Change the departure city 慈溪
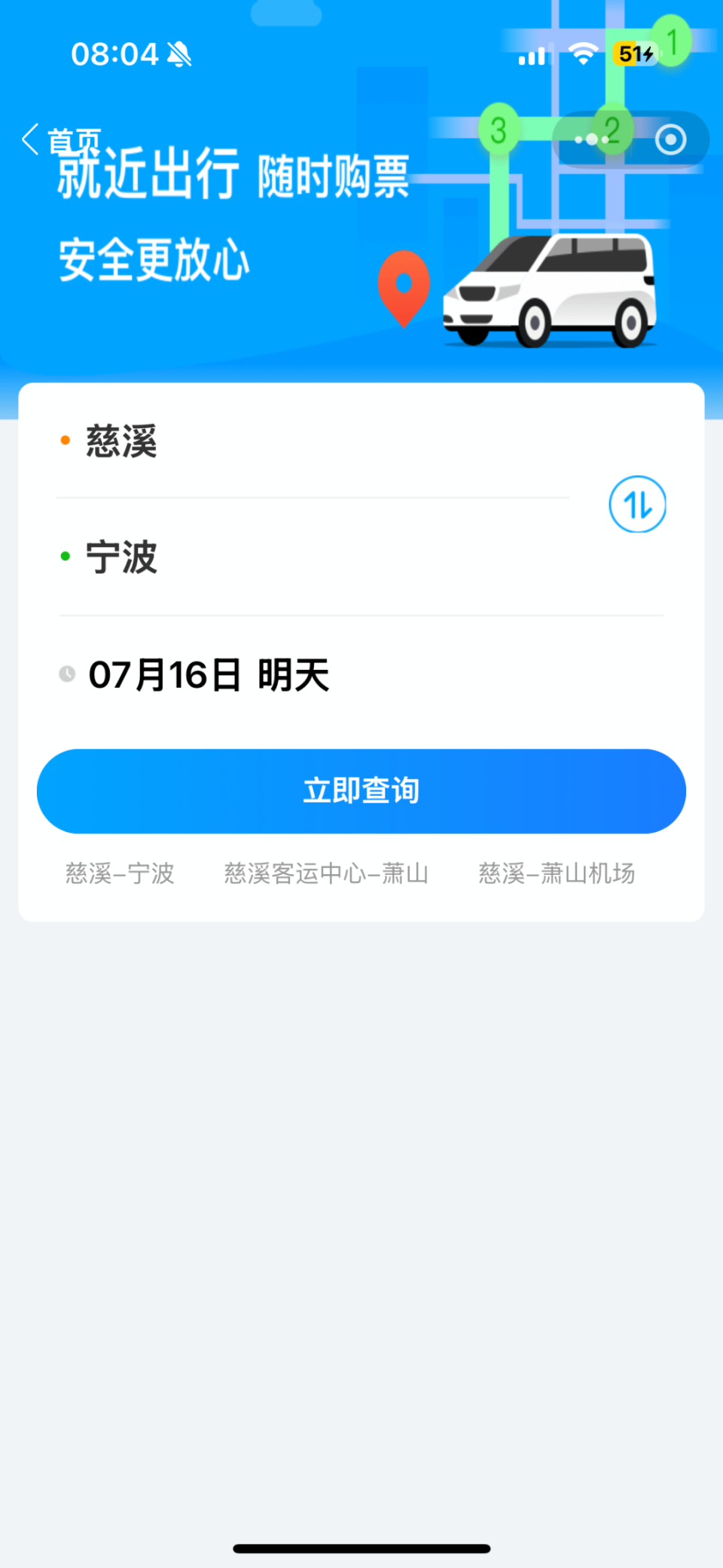This screenshot has height=1568, width=723. pos(313,442)
